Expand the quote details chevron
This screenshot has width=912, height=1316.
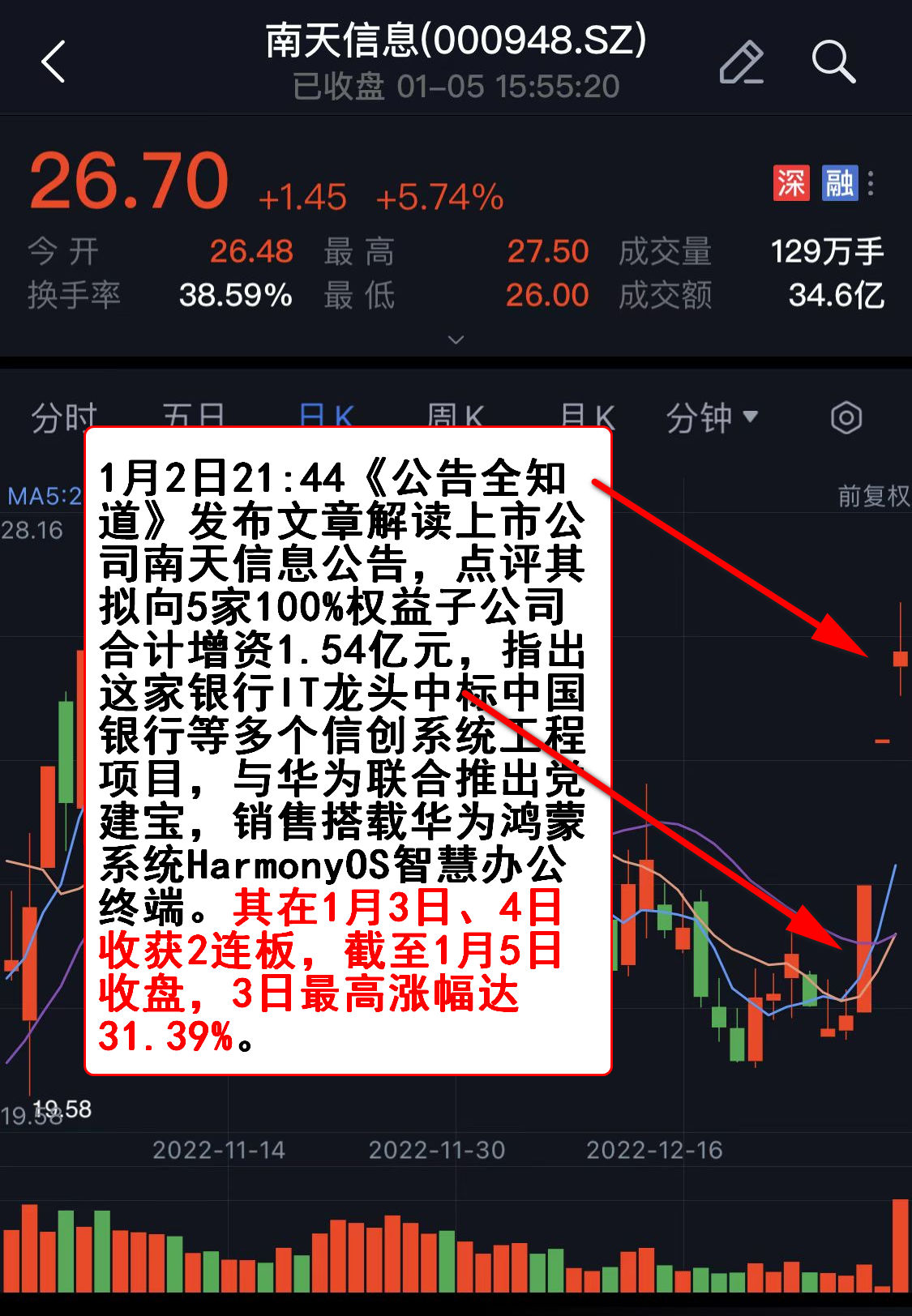coord(456,340)
